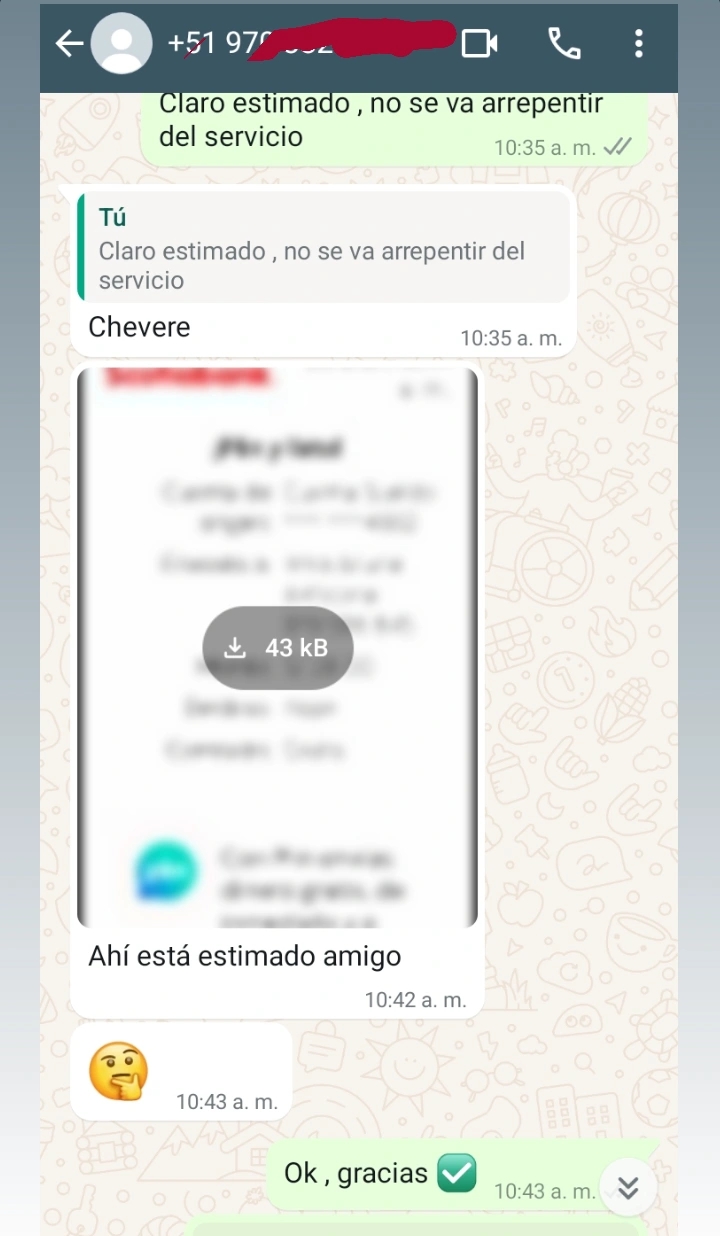Start a voice call with this contact
Image resolution: width=720 pixels, height=1236 pixels.
point(564,43)
